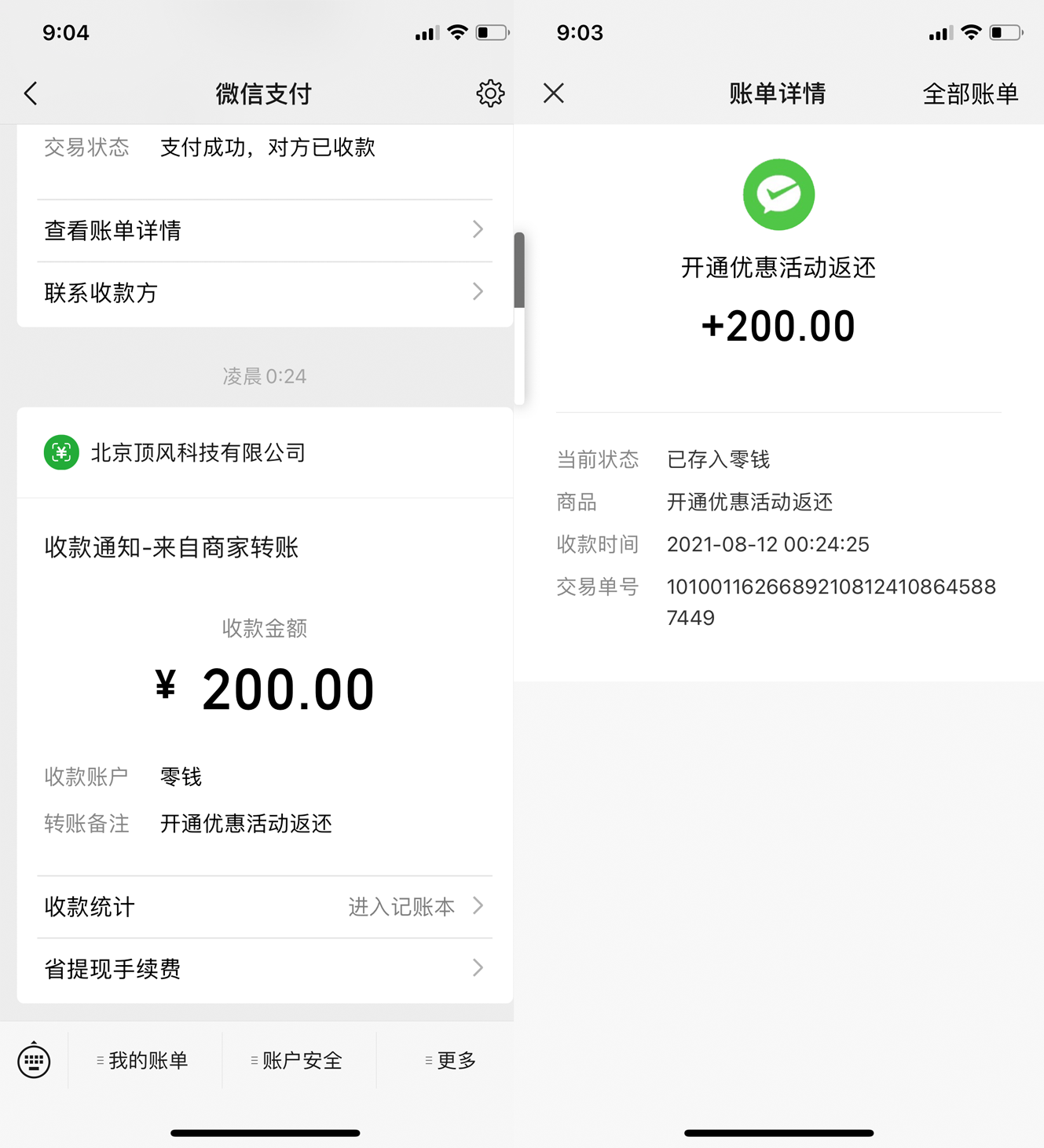Open 省提现手续费 row
The width and height of the screenshot is (1044, 1148).
tap(264, 968)
